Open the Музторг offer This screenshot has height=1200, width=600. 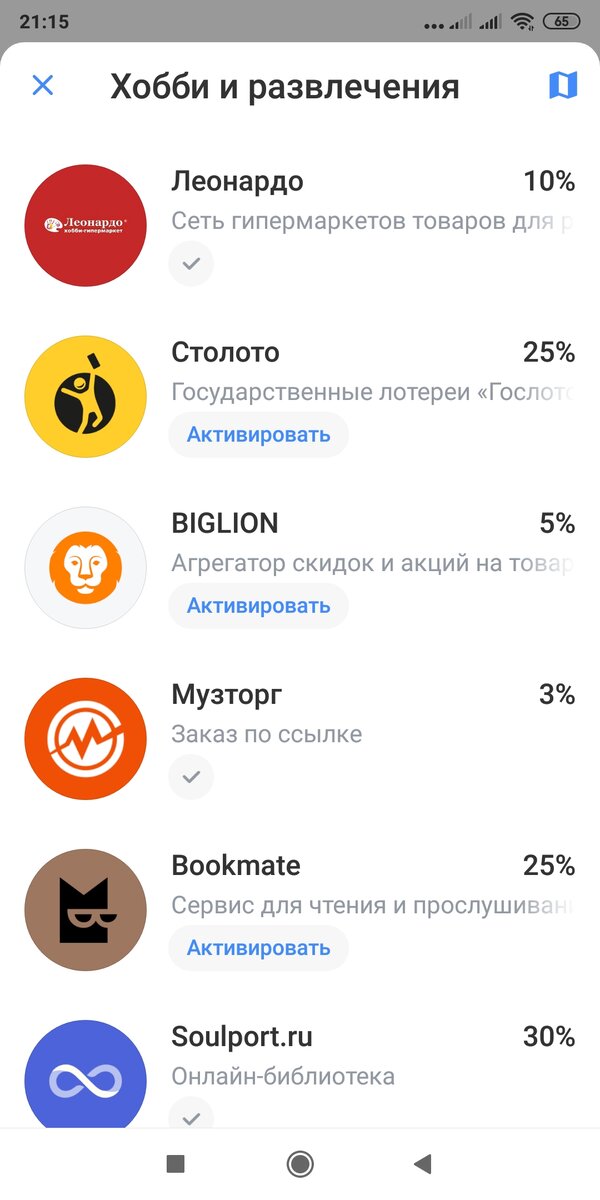click(300, 738)
